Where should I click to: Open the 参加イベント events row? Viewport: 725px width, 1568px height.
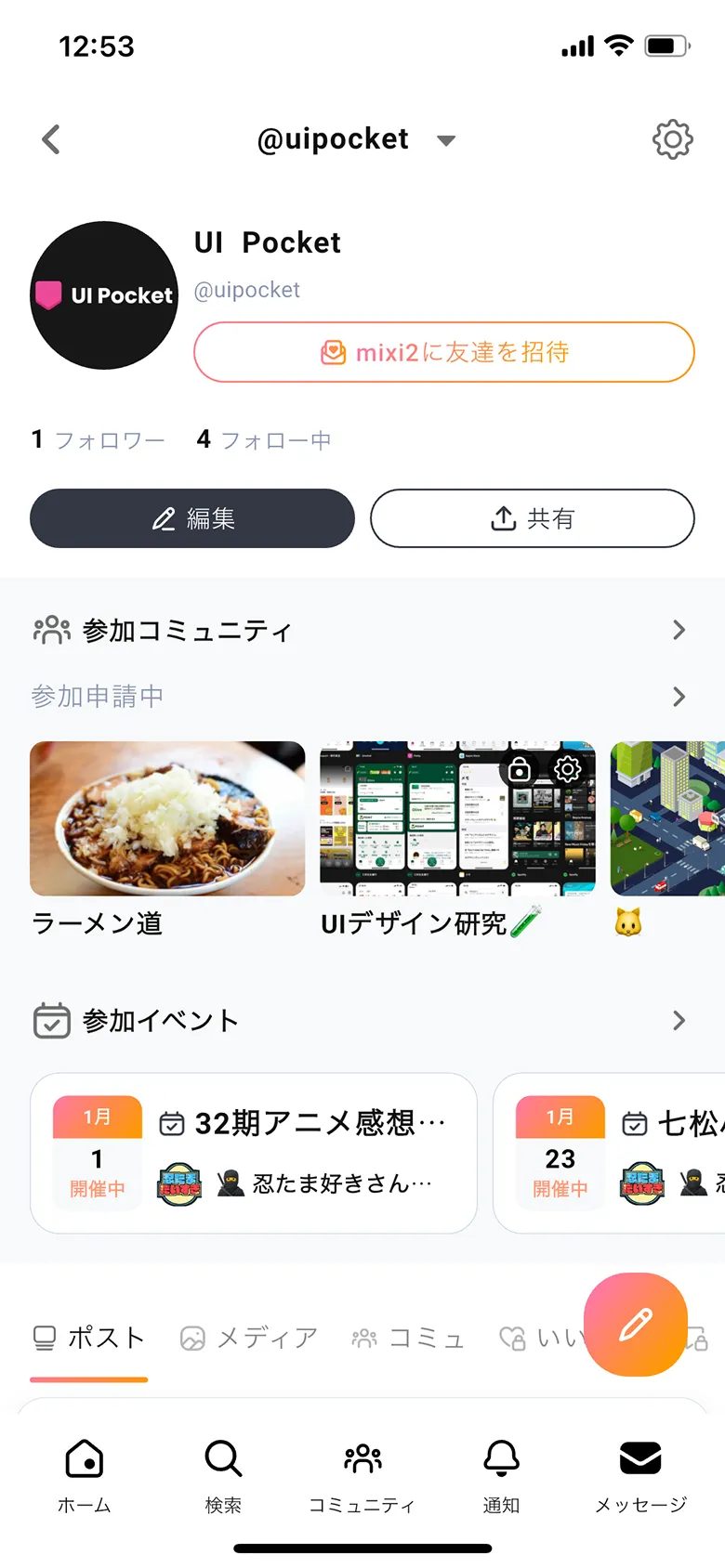point(361,1021)
